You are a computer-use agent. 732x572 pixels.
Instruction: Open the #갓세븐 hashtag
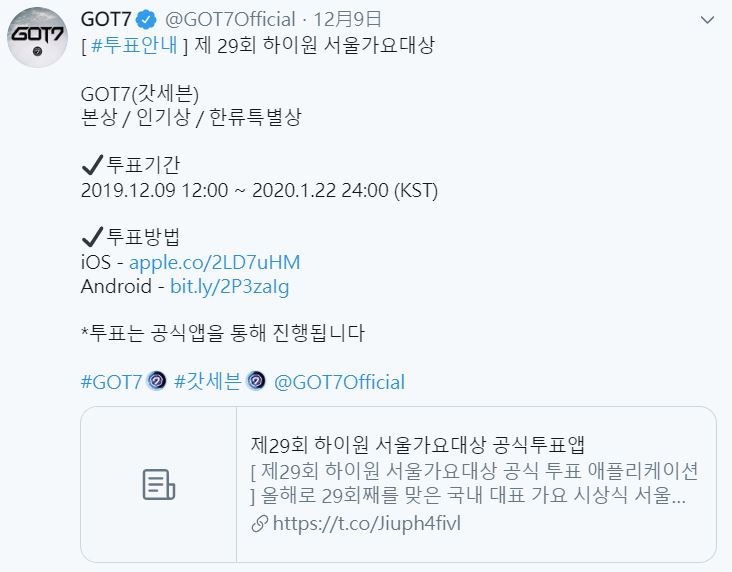point(208,382)
